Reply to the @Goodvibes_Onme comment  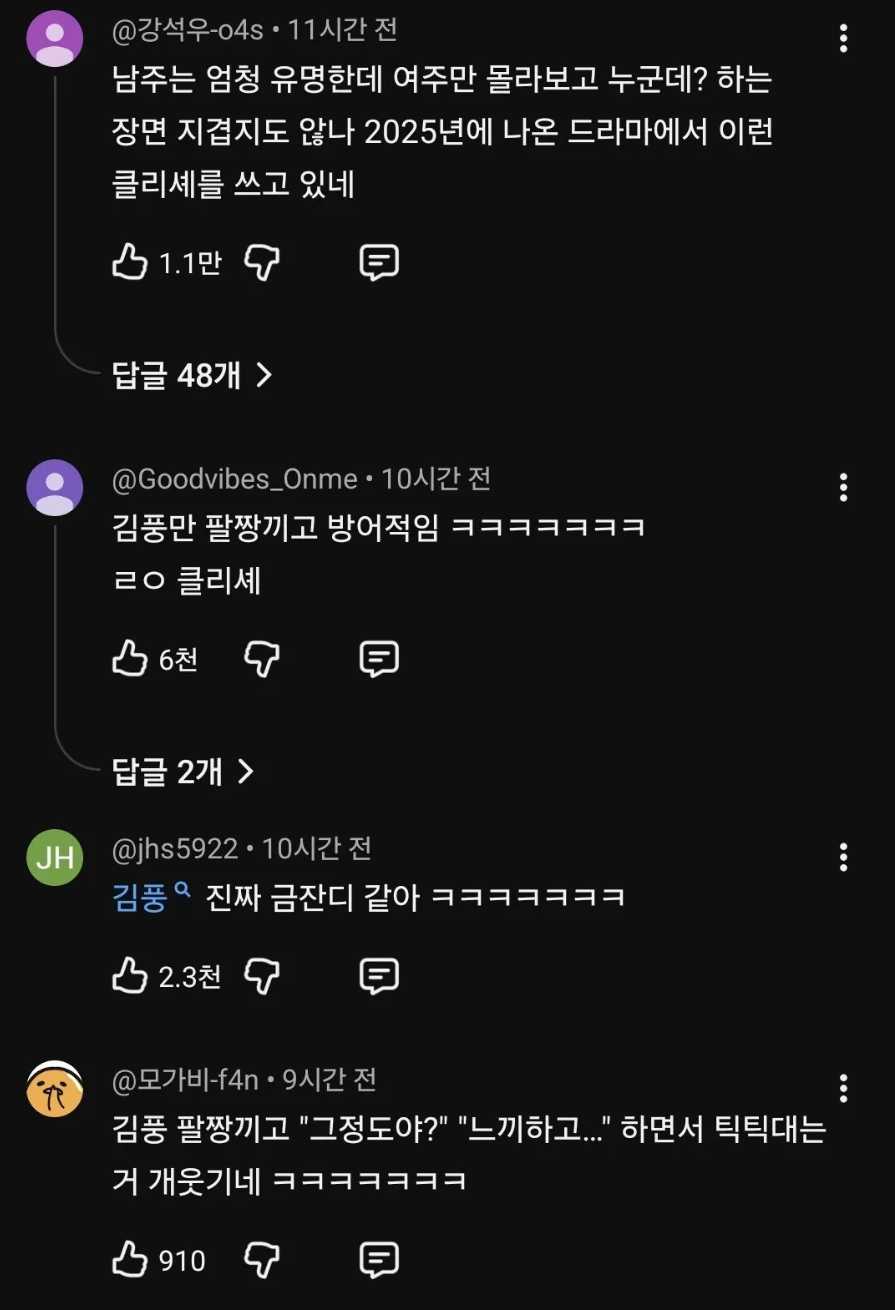pos(379,659)
